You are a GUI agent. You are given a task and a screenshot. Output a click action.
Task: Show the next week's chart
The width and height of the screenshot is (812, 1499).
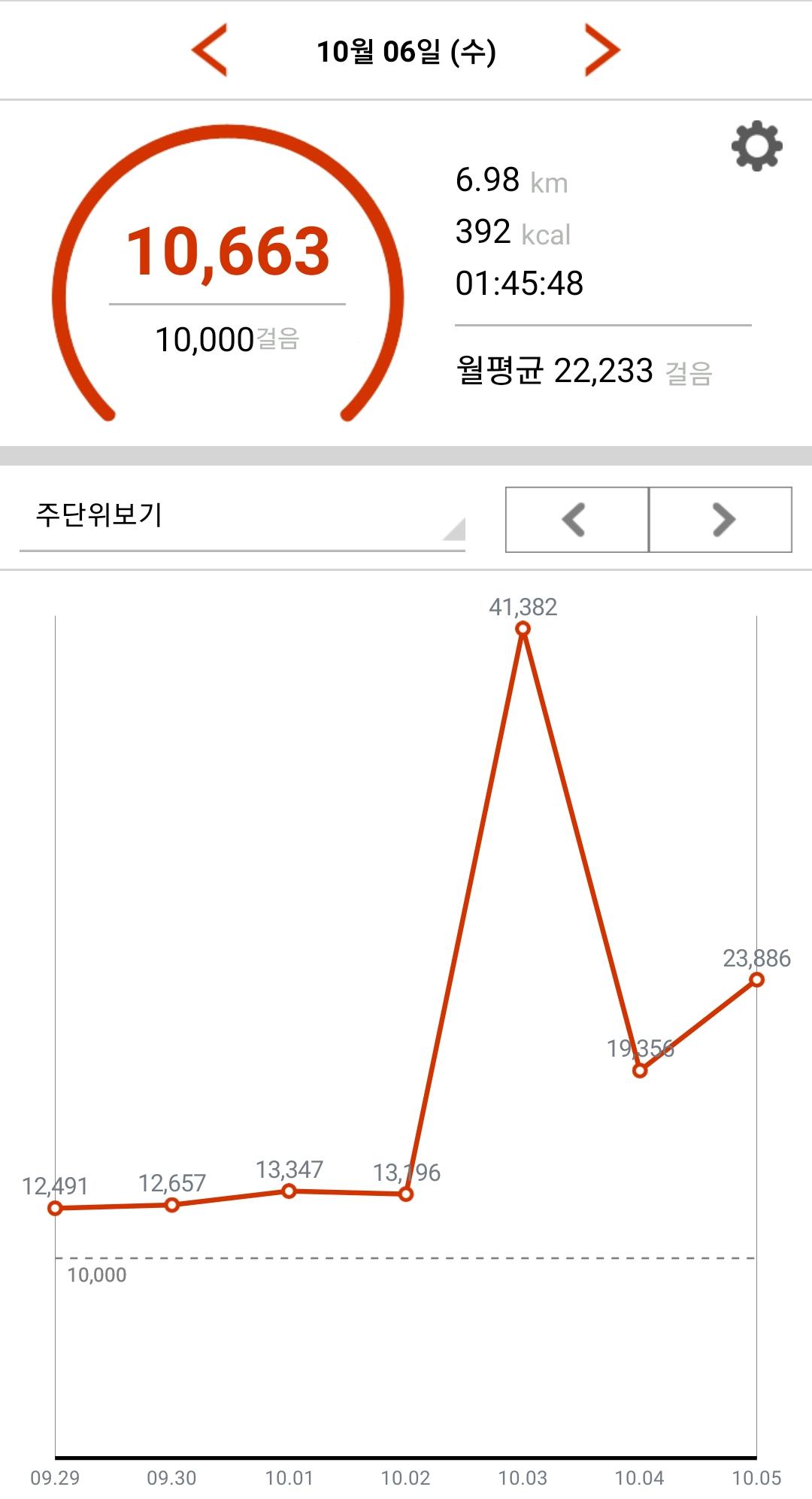[x=720, y=520]
